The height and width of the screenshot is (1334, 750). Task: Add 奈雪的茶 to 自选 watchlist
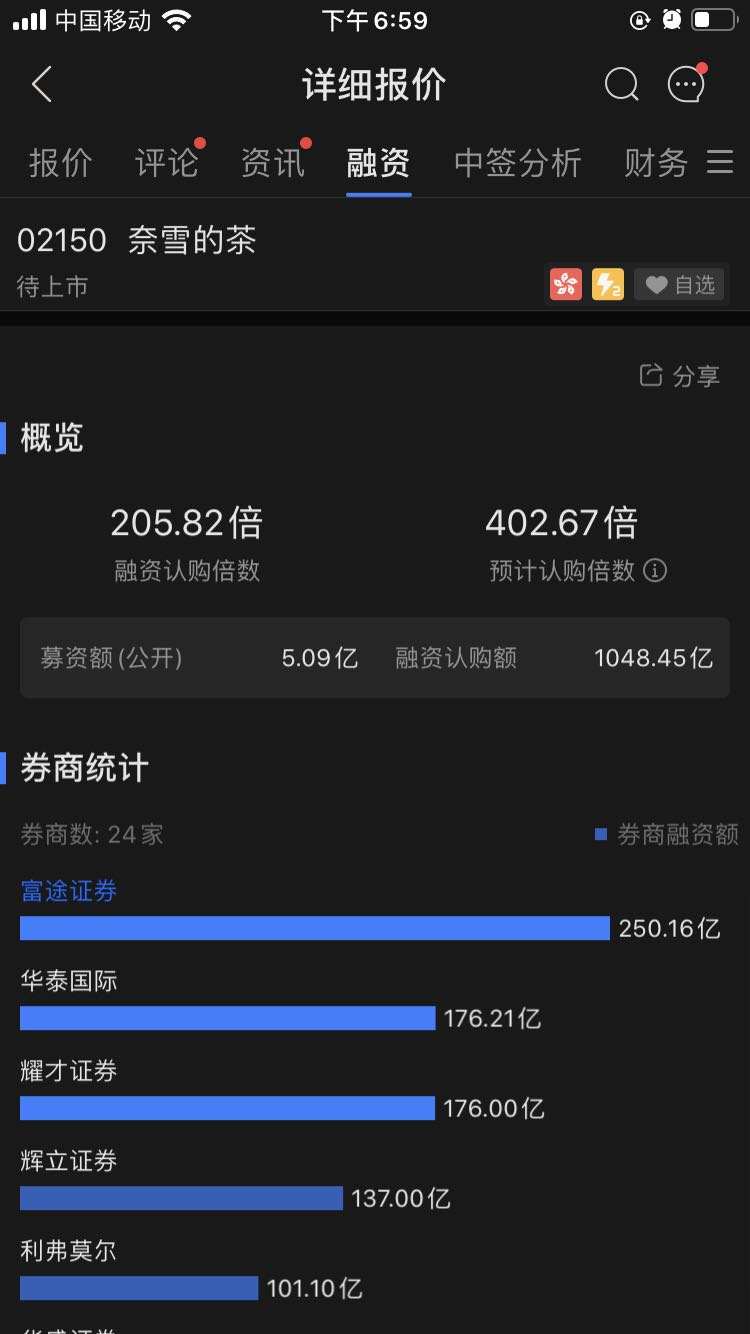coord(680,285)
